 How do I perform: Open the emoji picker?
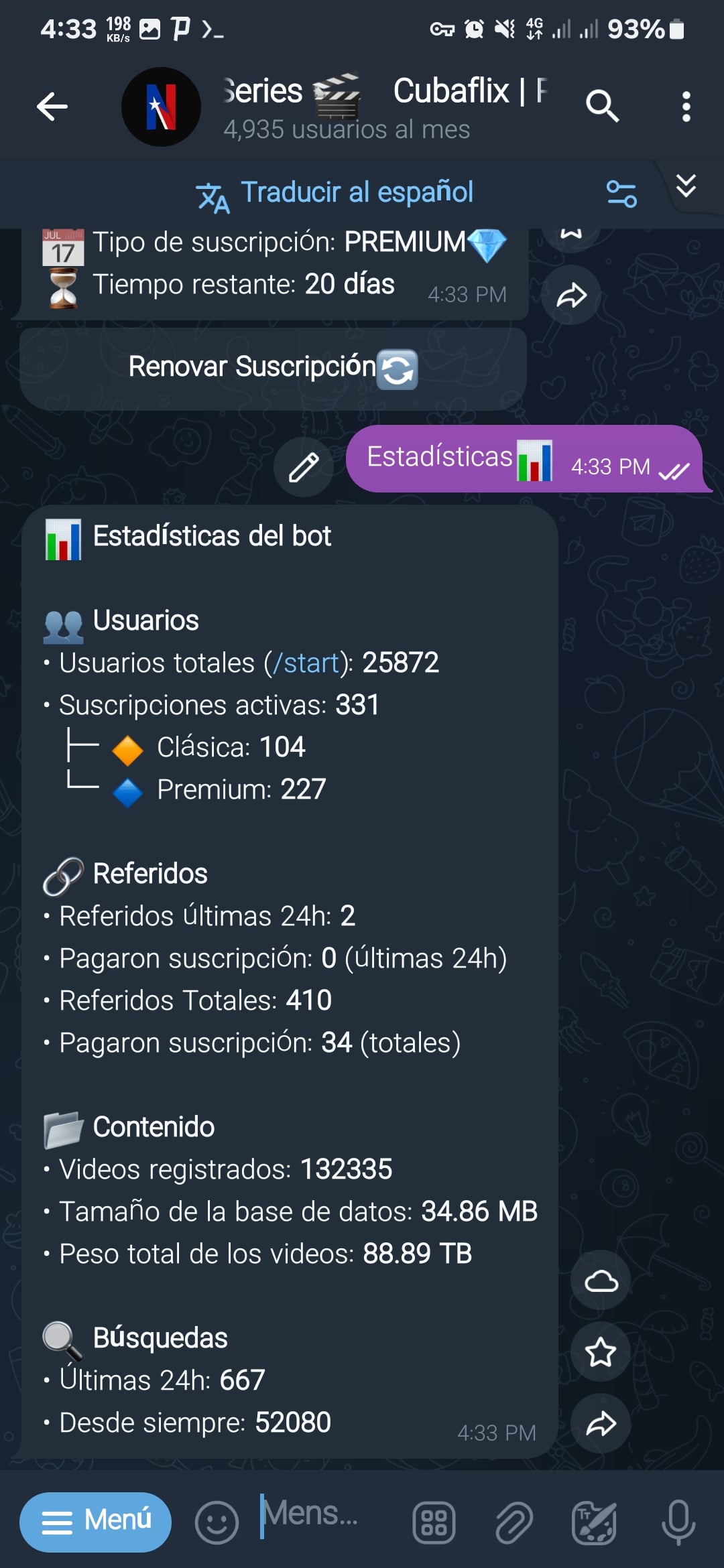[x=217, y=1522]
